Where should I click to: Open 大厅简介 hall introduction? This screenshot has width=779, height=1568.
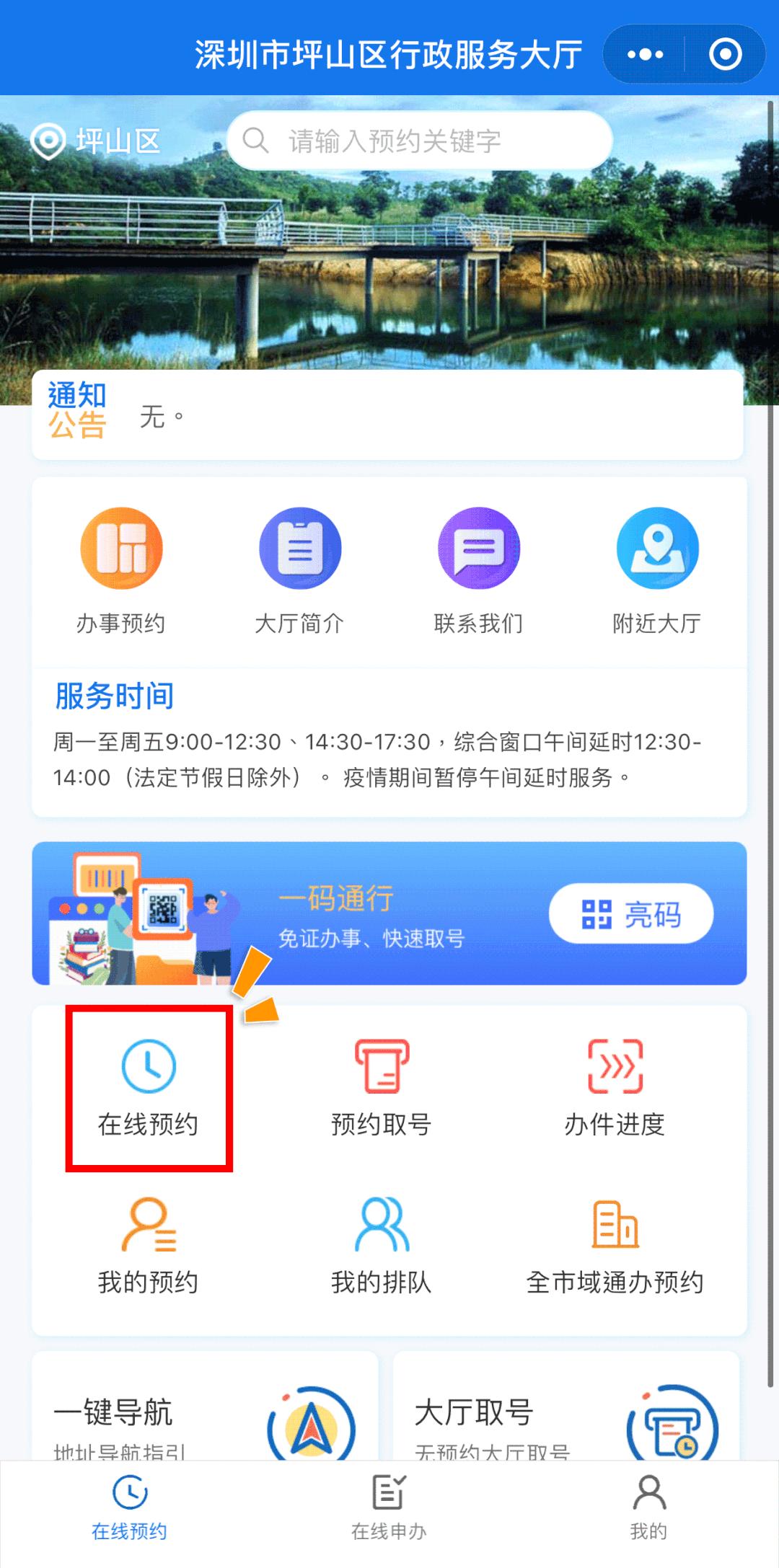coord(299,570)
